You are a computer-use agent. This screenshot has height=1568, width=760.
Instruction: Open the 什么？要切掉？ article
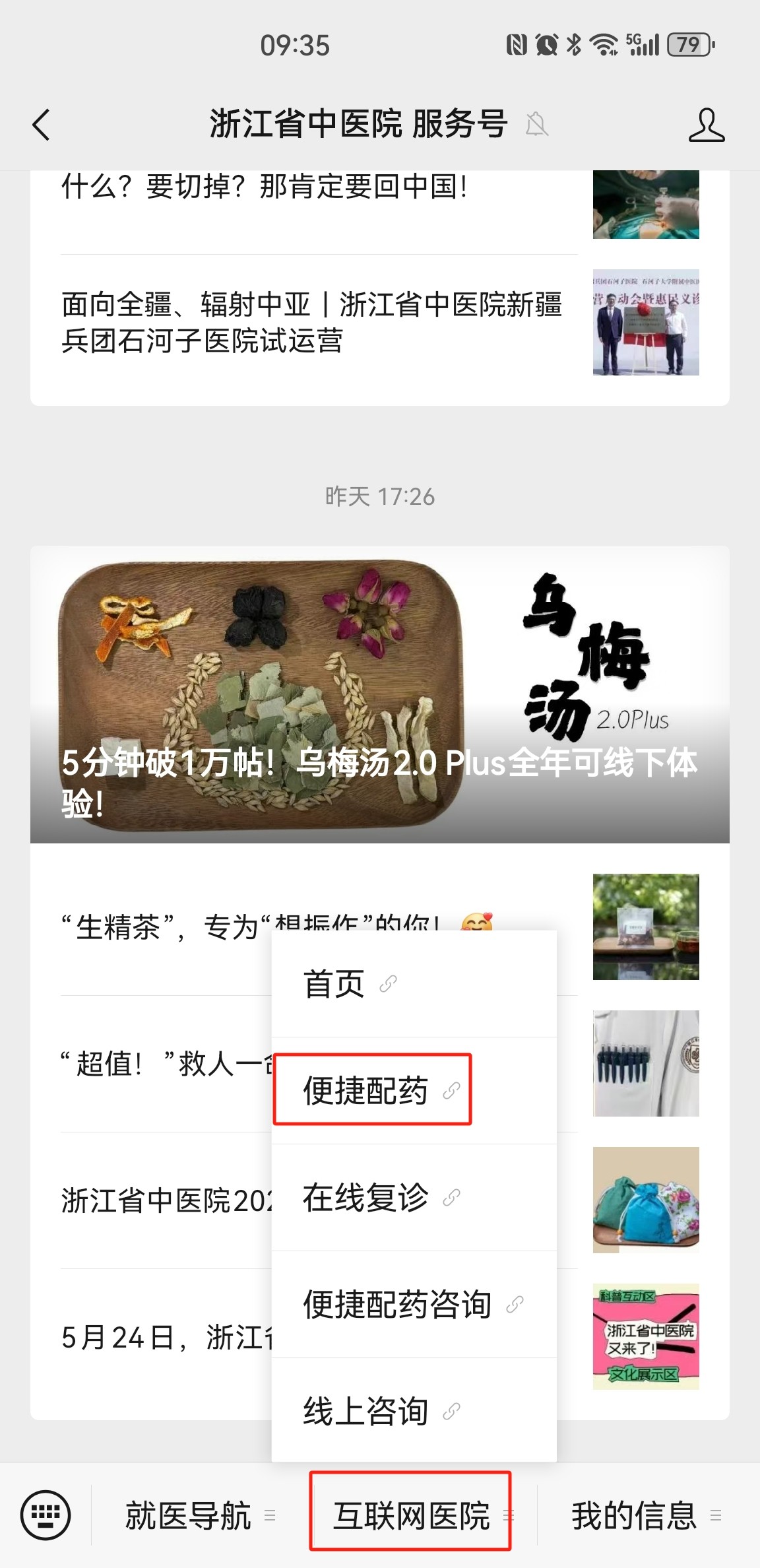point(264,188)
